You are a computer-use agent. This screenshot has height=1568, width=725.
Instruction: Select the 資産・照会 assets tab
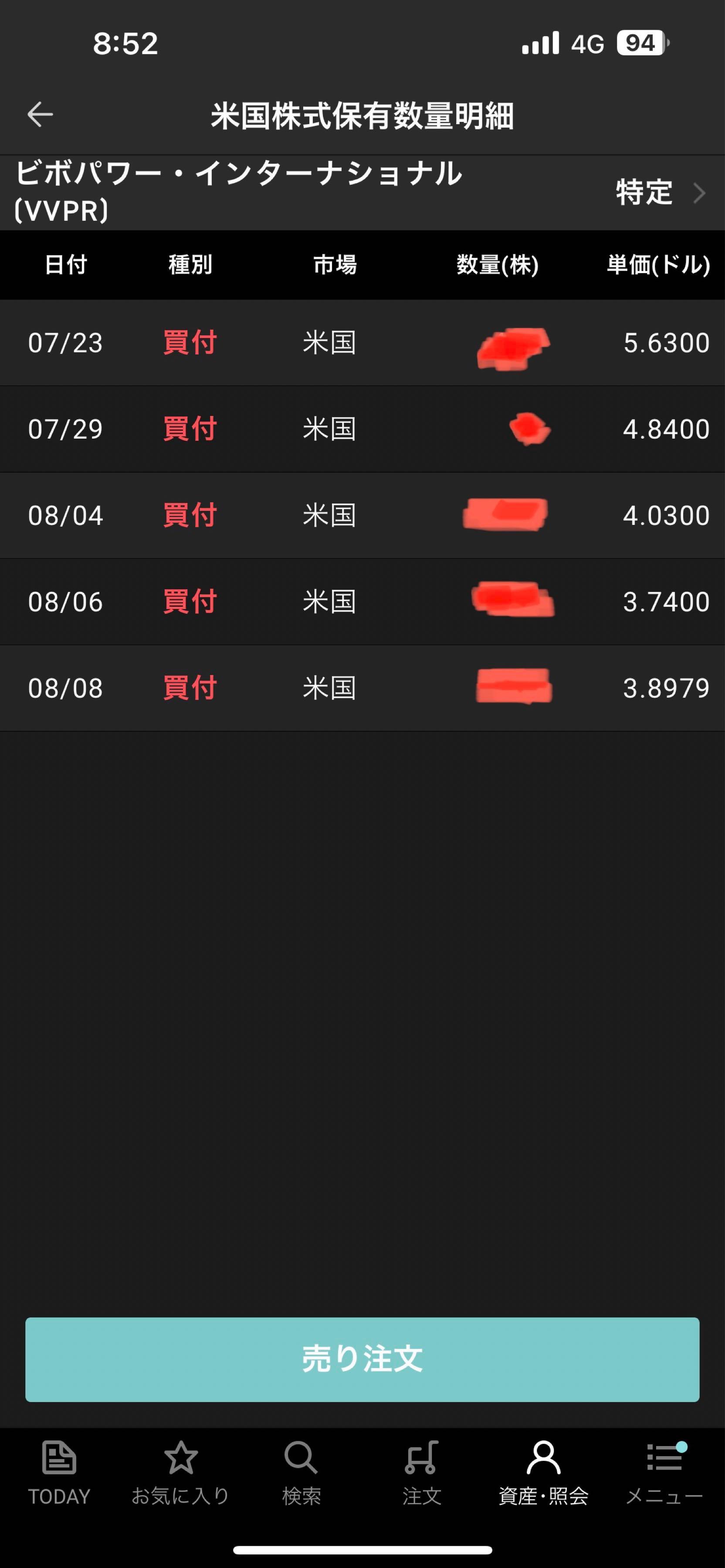pos(543,1473)
